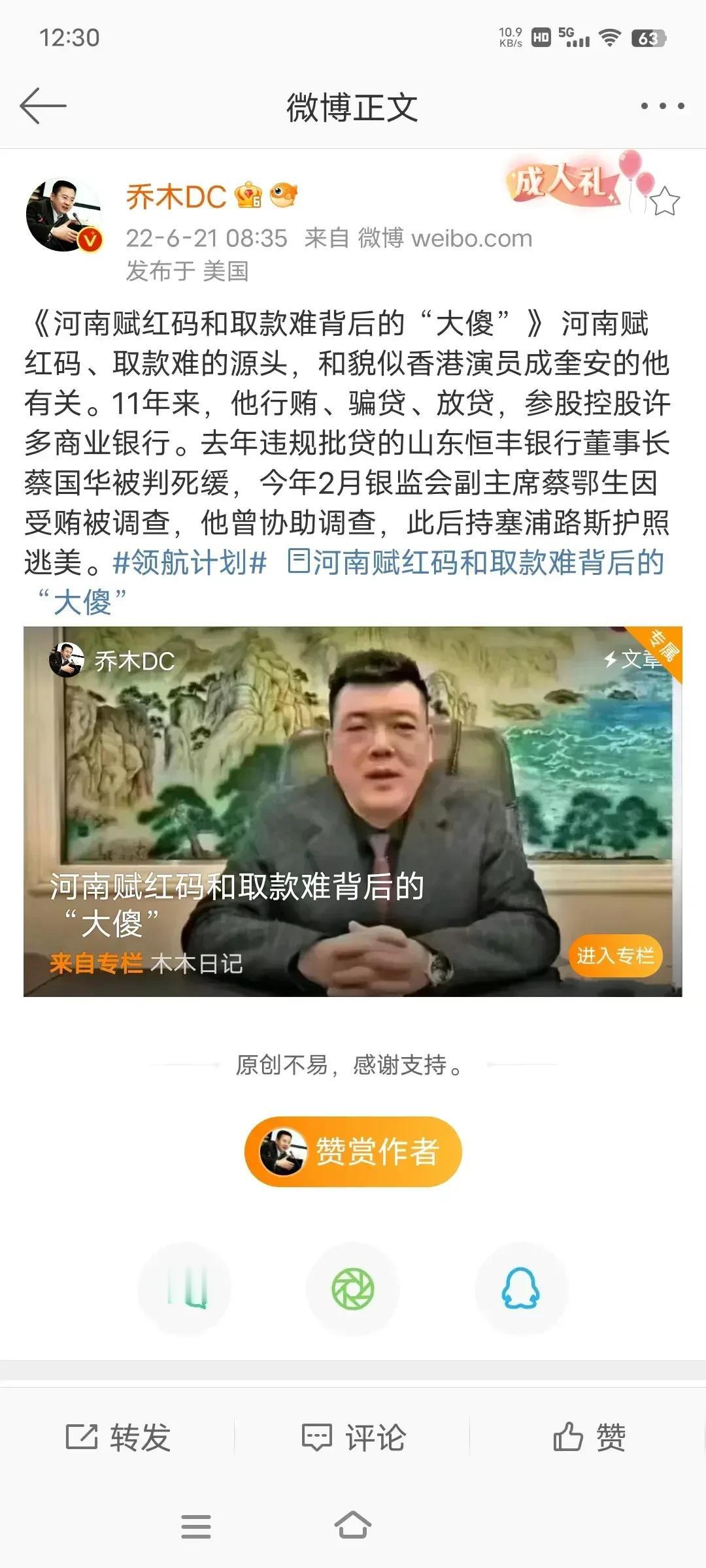This screenshot has width=706, height=1568.
Task: Share via the green camera-shutter icon
Action: point(353,1289)
